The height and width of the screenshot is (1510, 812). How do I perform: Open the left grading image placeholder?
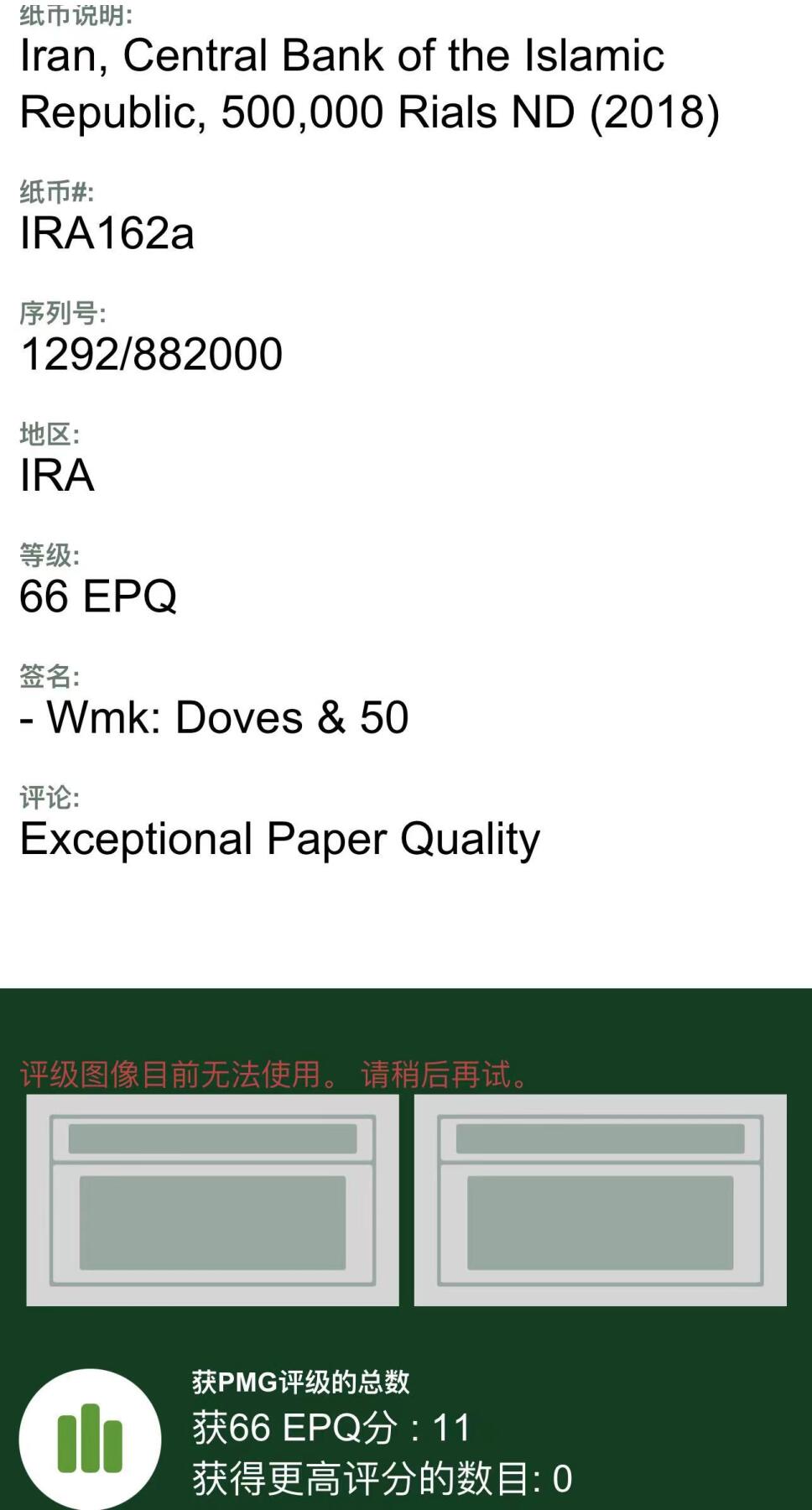click(x=212, y=1200)
